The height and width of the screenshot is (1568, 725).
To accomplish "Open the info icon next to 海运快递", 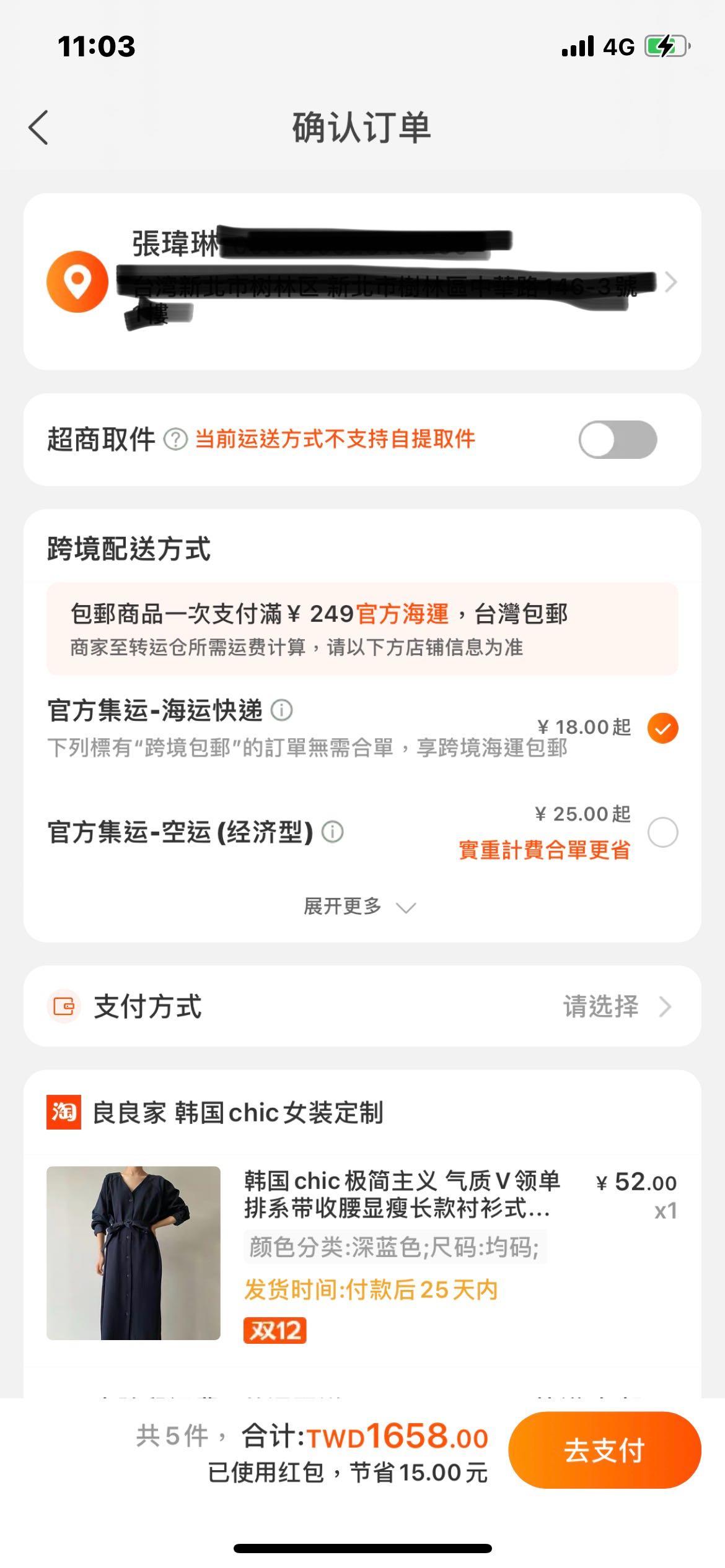I will click(282, 710).
